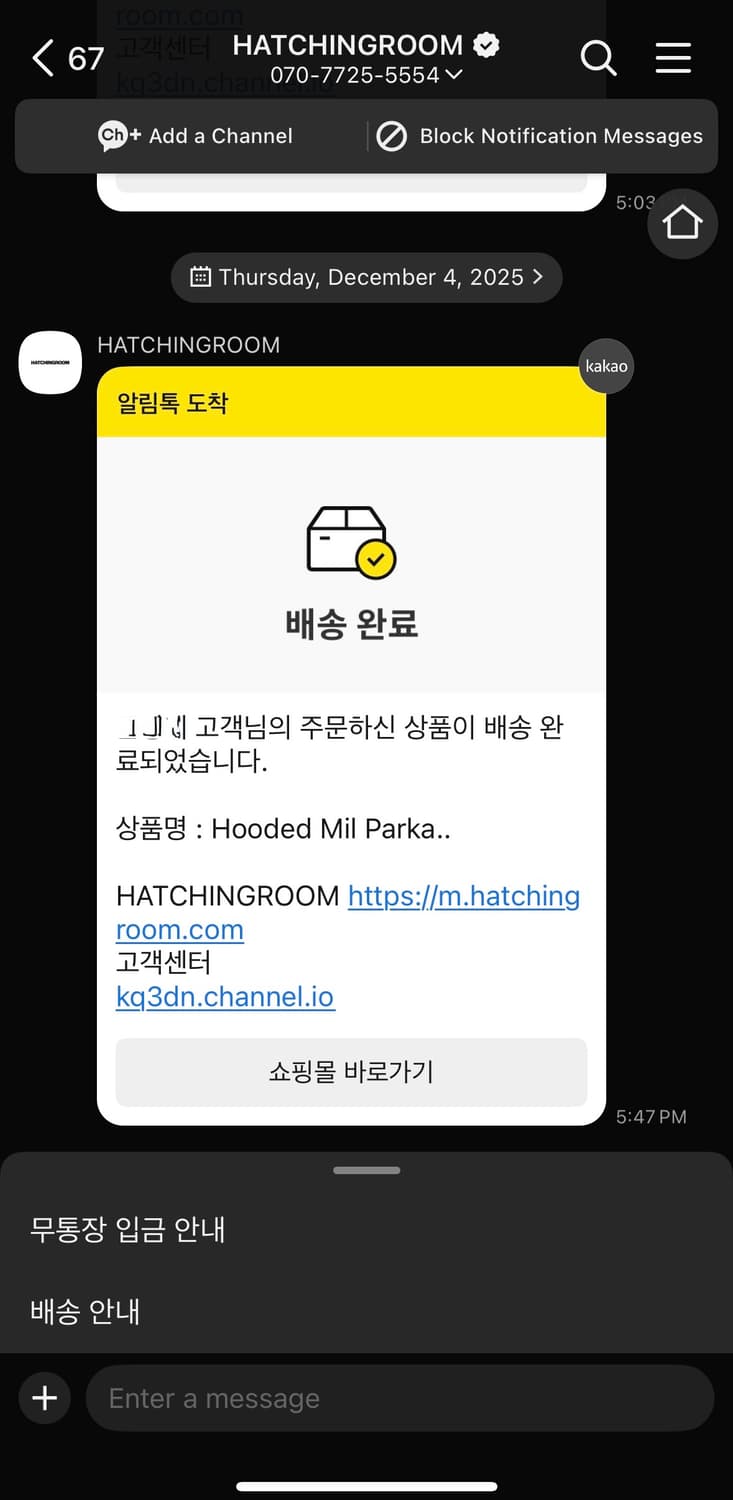Open the search icon
This screenshot has height=1500, width=733.
[x=598, y=59]
